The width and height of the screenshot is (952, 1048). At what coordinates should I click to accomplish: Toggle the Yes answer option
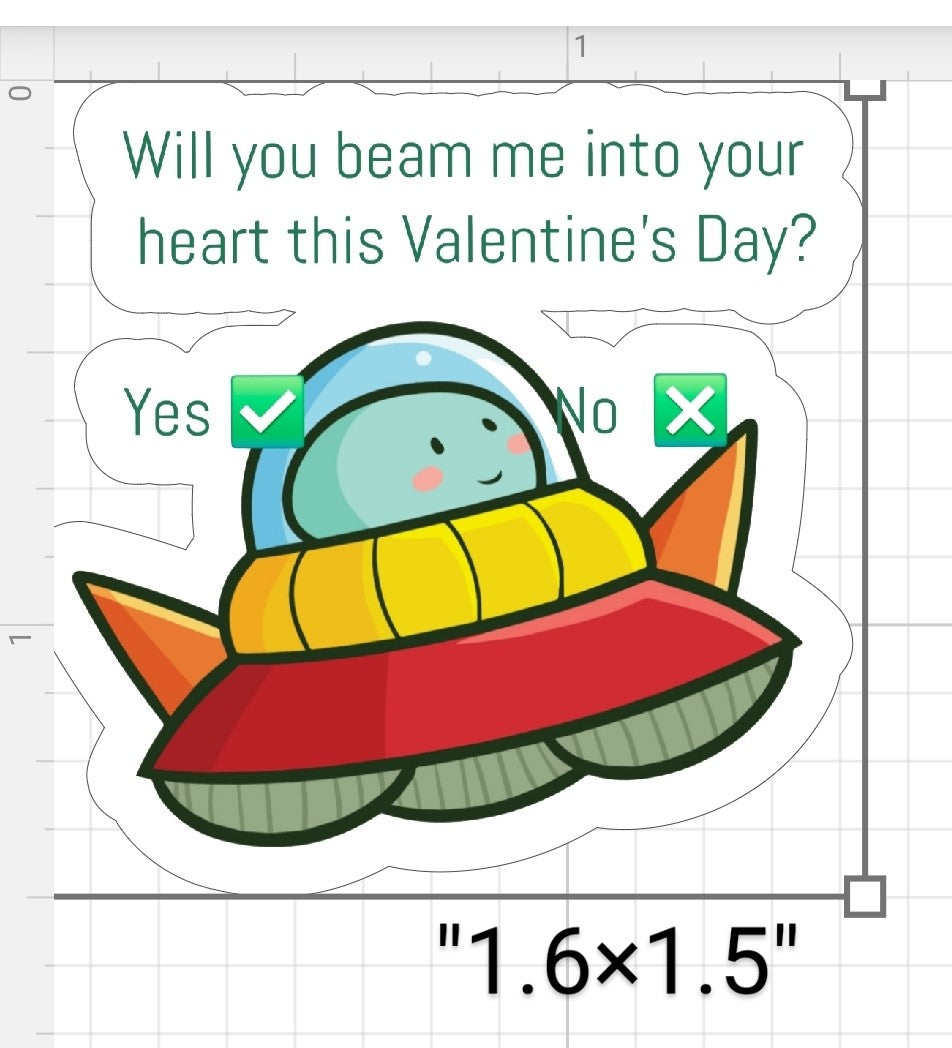(165, 413)
